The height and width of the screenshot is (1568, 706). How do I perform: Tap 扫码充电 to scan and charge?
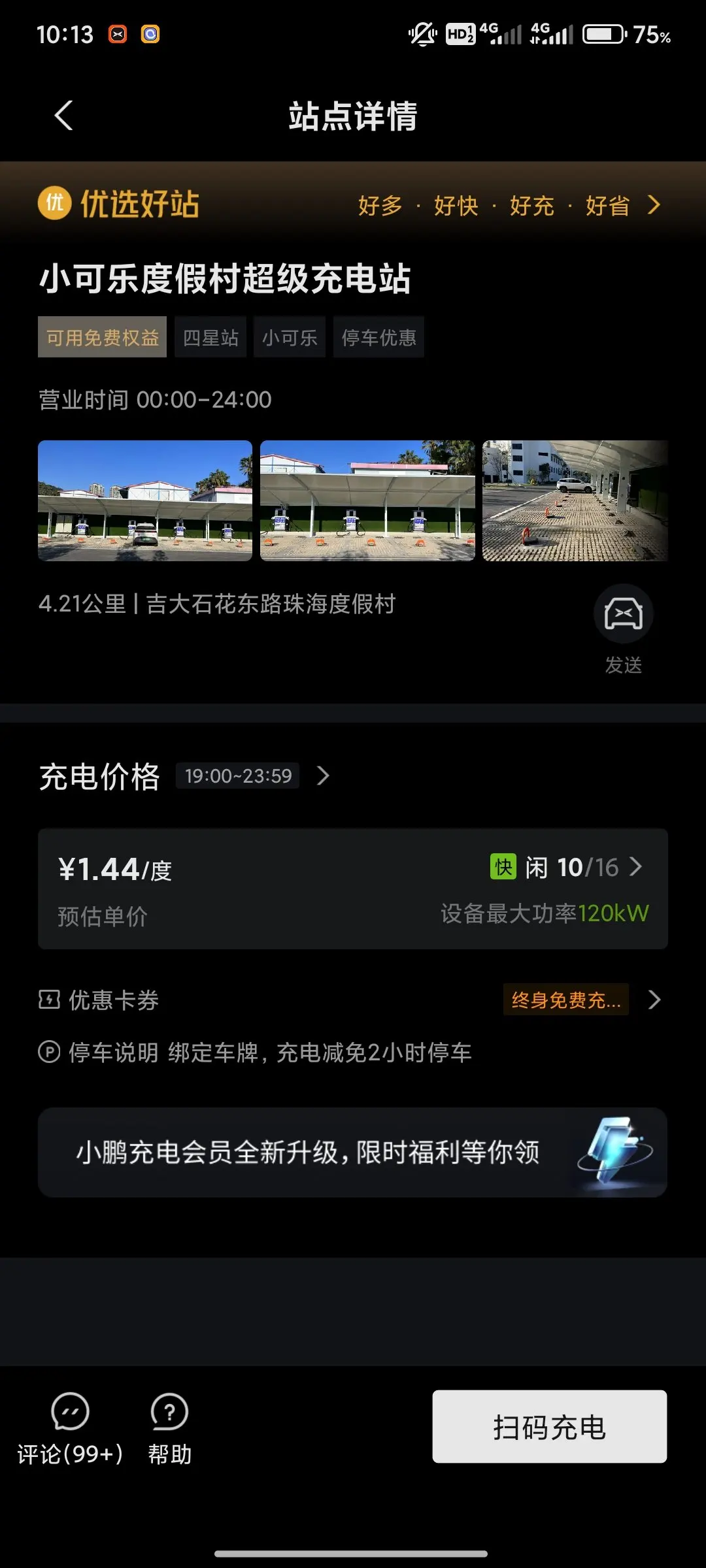pyautogui.click(x=549, y=1426)
